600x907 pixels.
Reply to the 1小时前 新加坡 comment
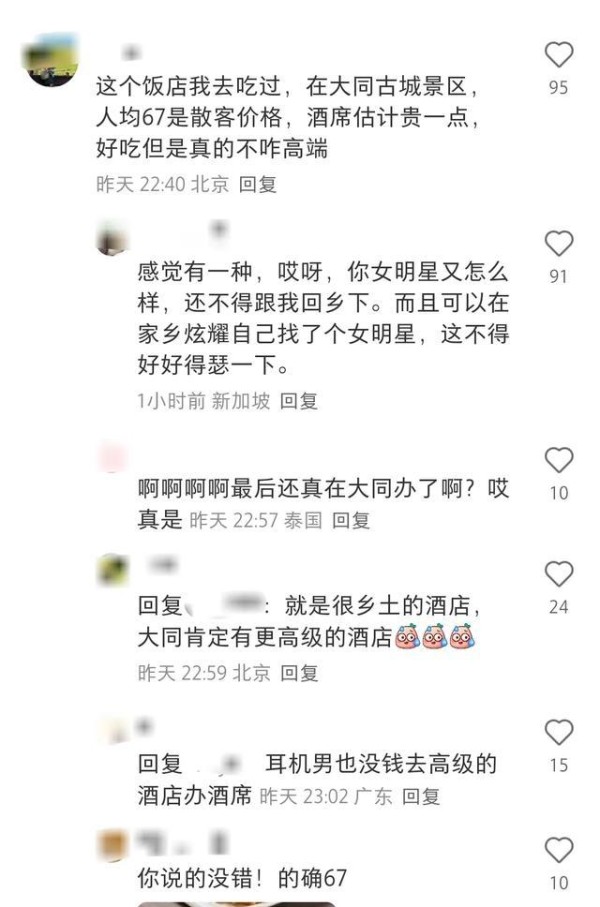(299, 401)
